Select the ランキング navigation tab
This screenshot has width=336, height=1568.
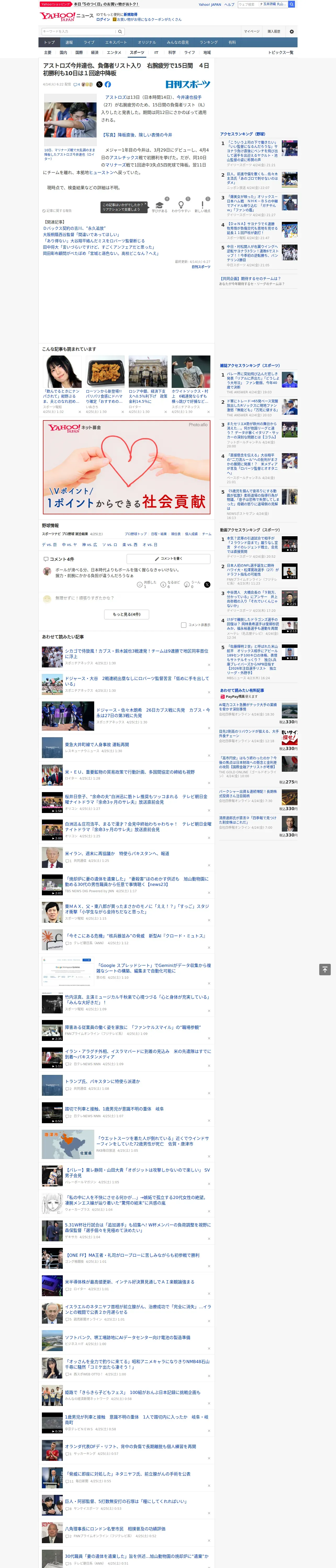point(209,43)
